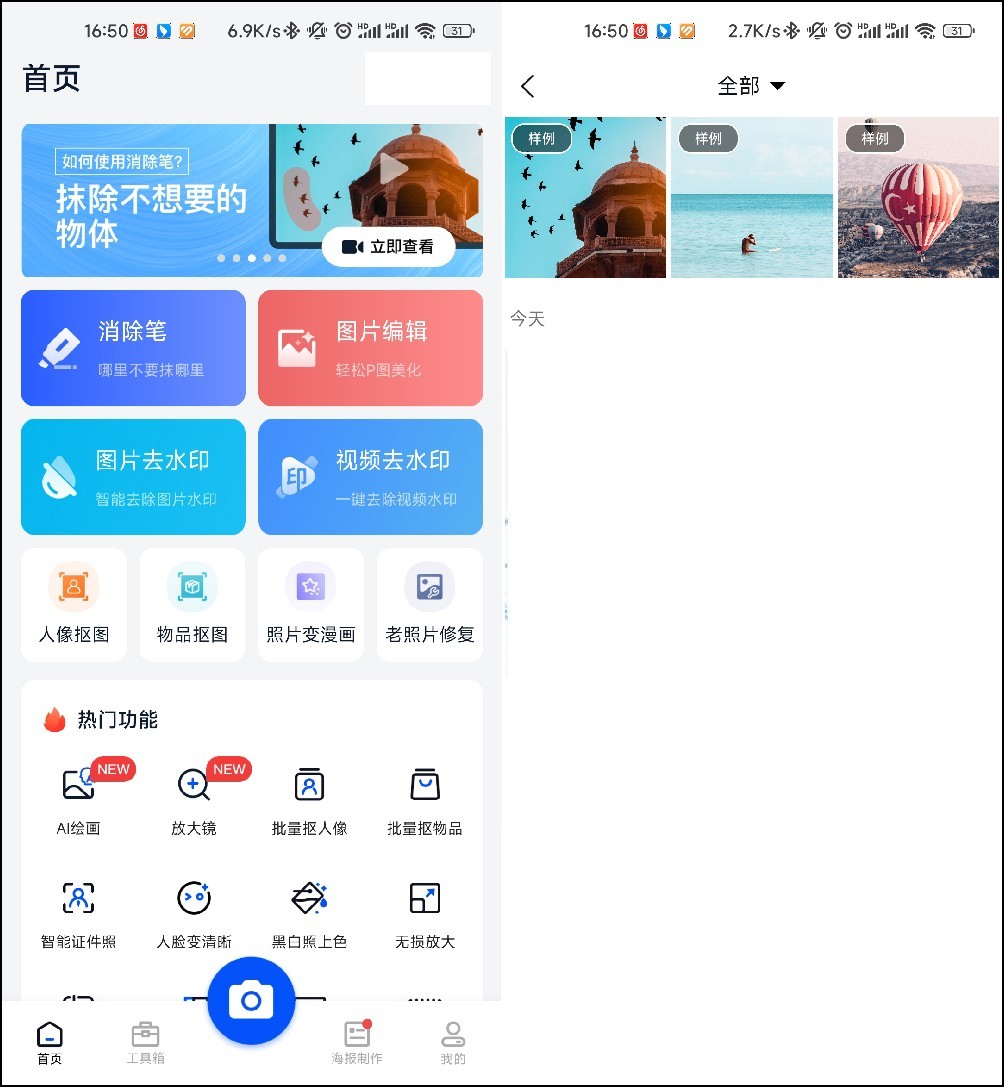Image resolution: width=1004 pixels, height=1087 pixels.
Task: Select 老照片修复 old photo restoration
Action: coord(429,604)
